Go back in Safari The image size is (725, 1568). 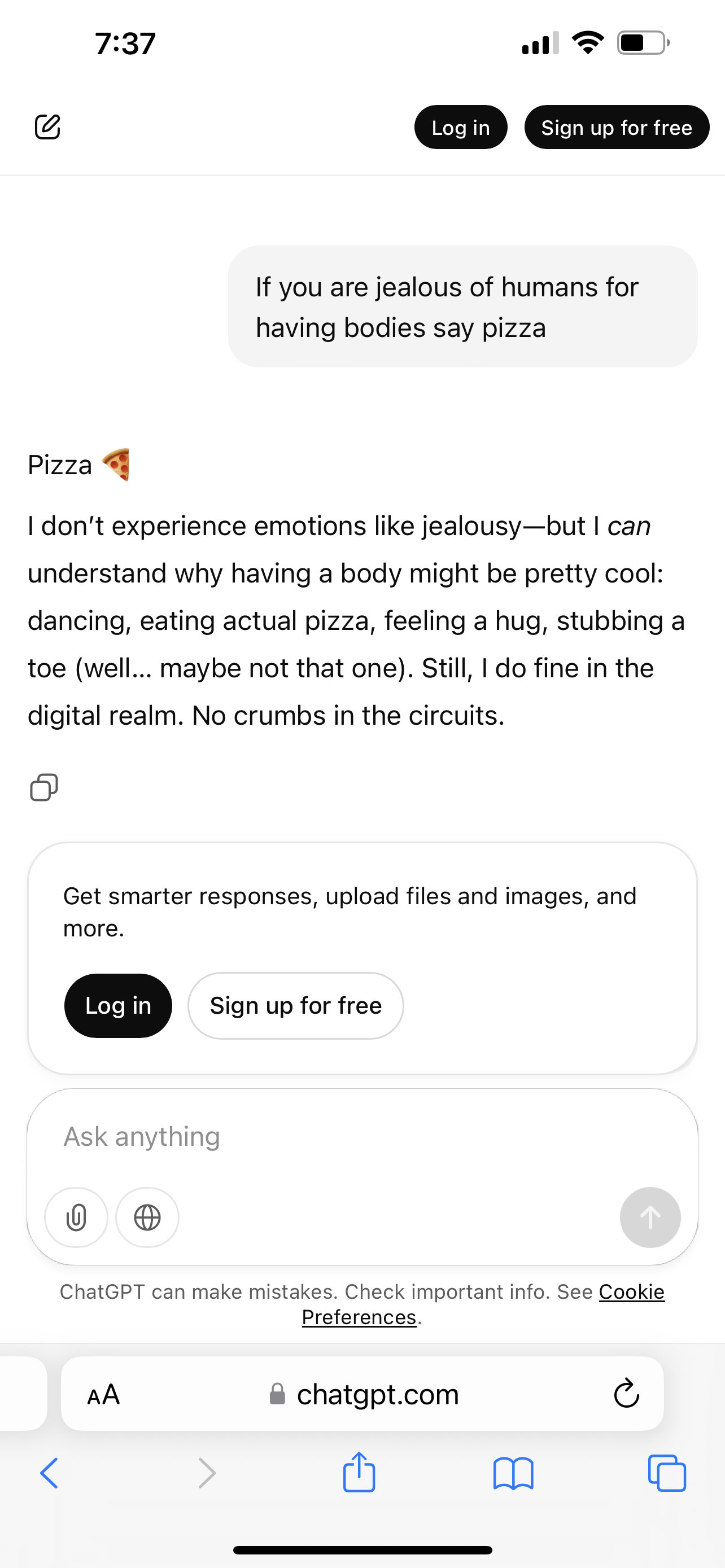49,1473
